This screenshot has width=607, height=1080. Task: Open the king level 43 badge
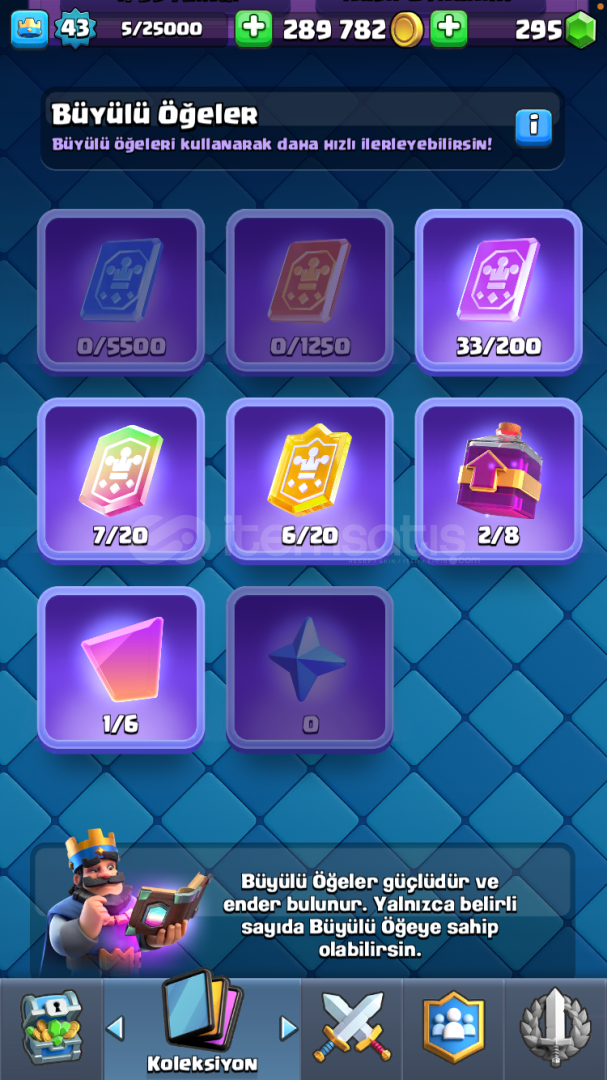coord(75,28)
